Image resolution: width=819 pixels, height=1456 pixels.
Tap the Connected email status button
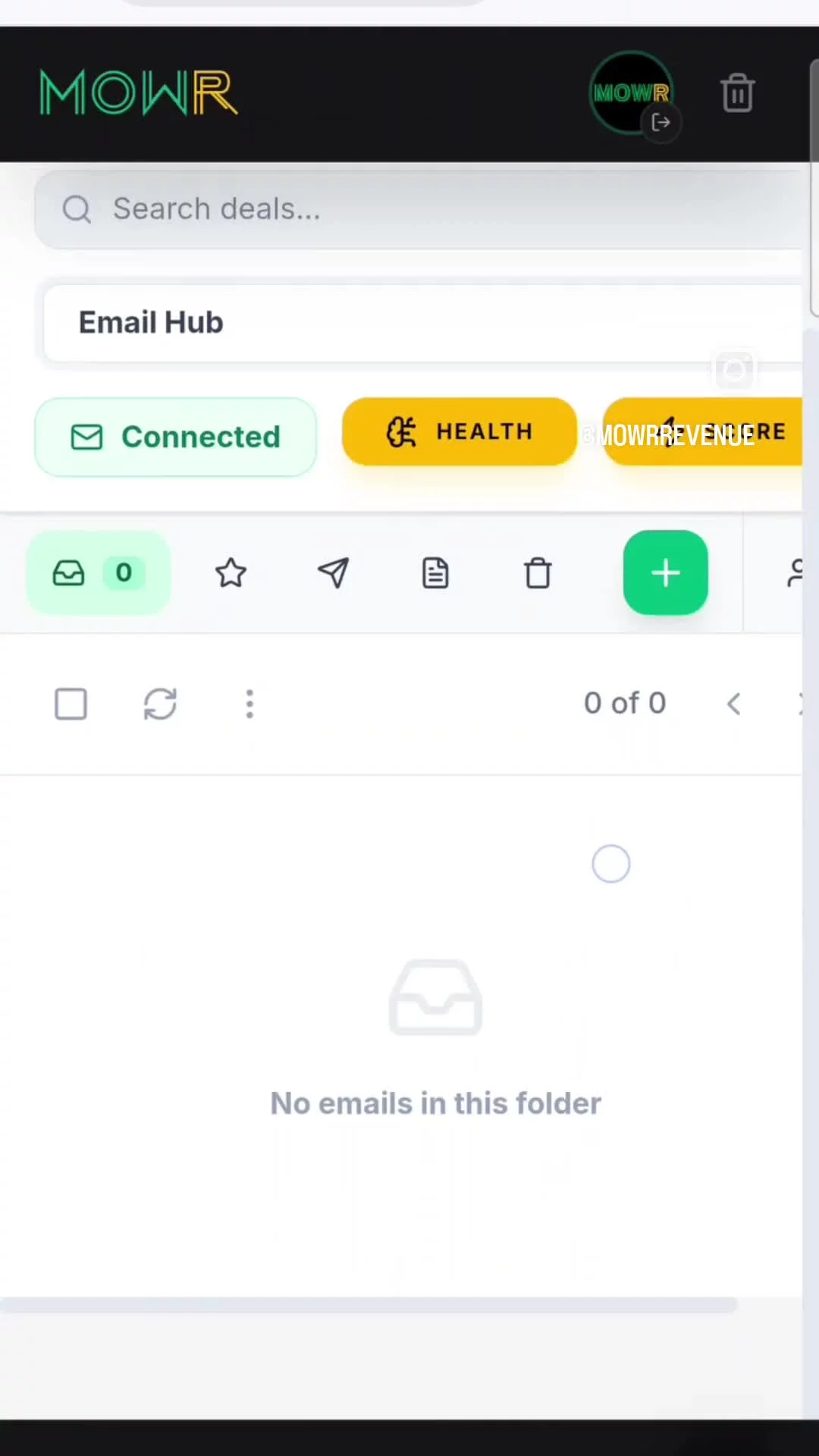(176, 437)
